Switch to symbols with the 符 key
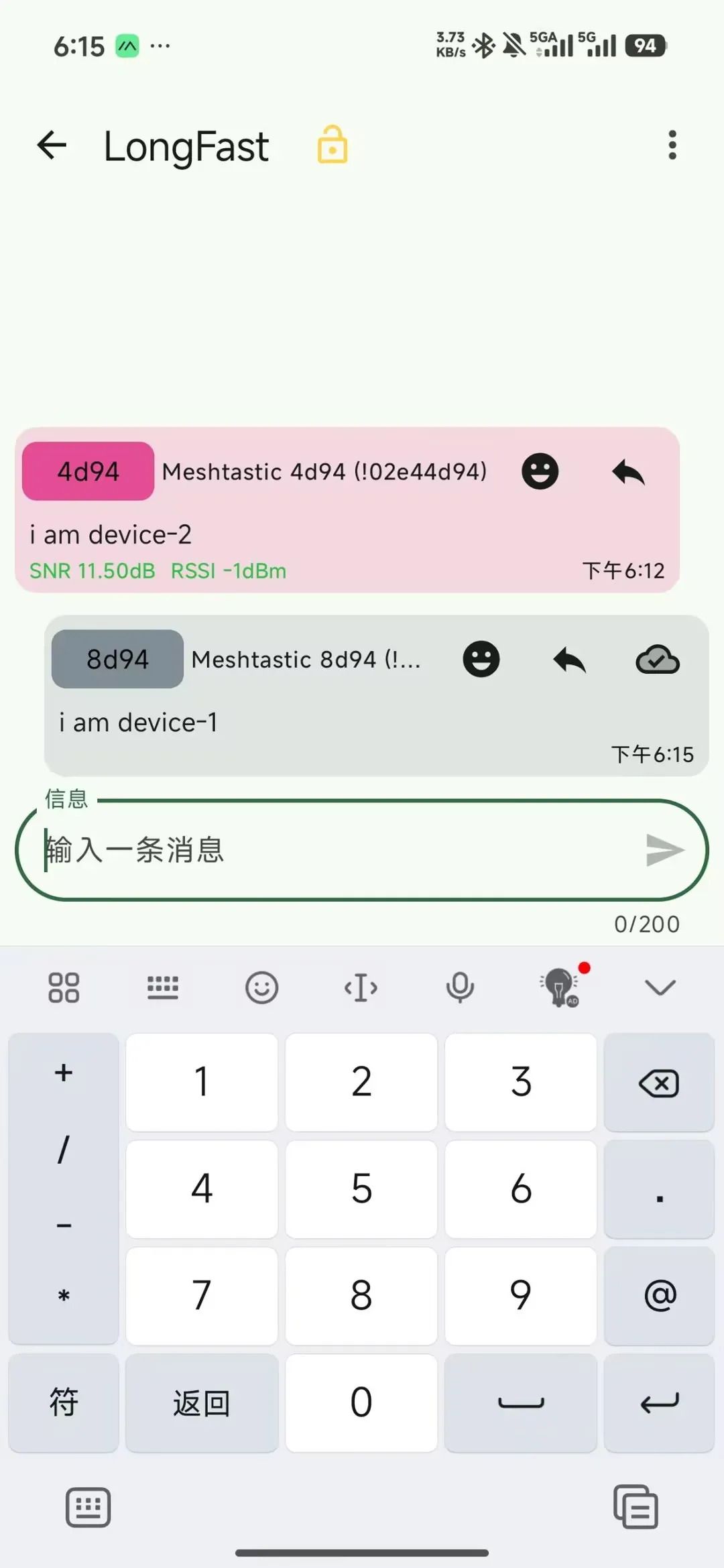The height and width of the screenshot is (1568, 724). click(64, 1402)
